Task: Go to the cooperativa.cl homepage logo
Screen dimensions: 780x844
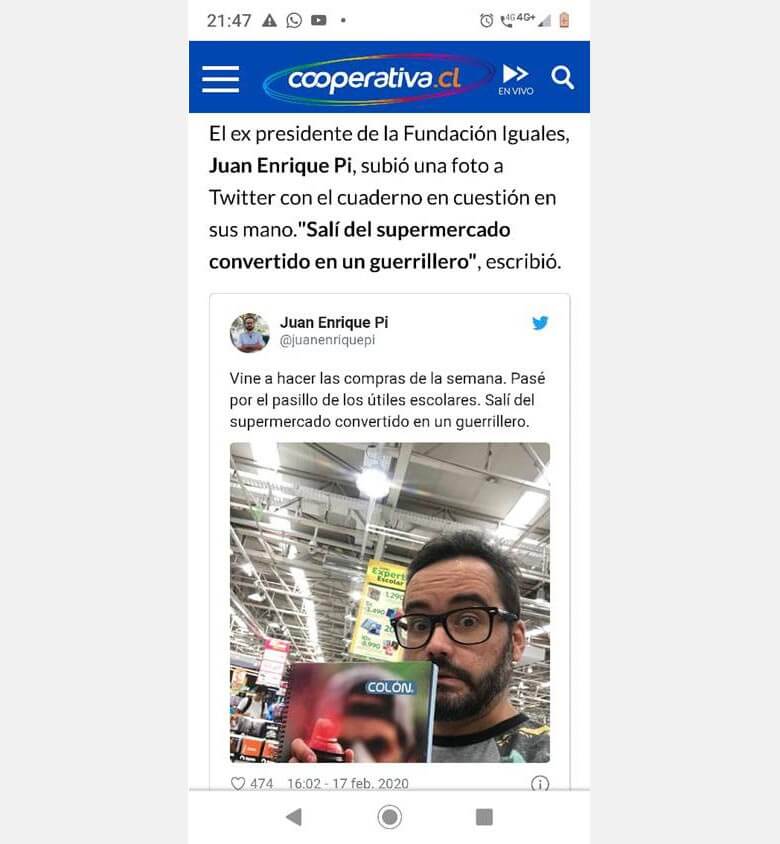Action: (x=377, y=79)
